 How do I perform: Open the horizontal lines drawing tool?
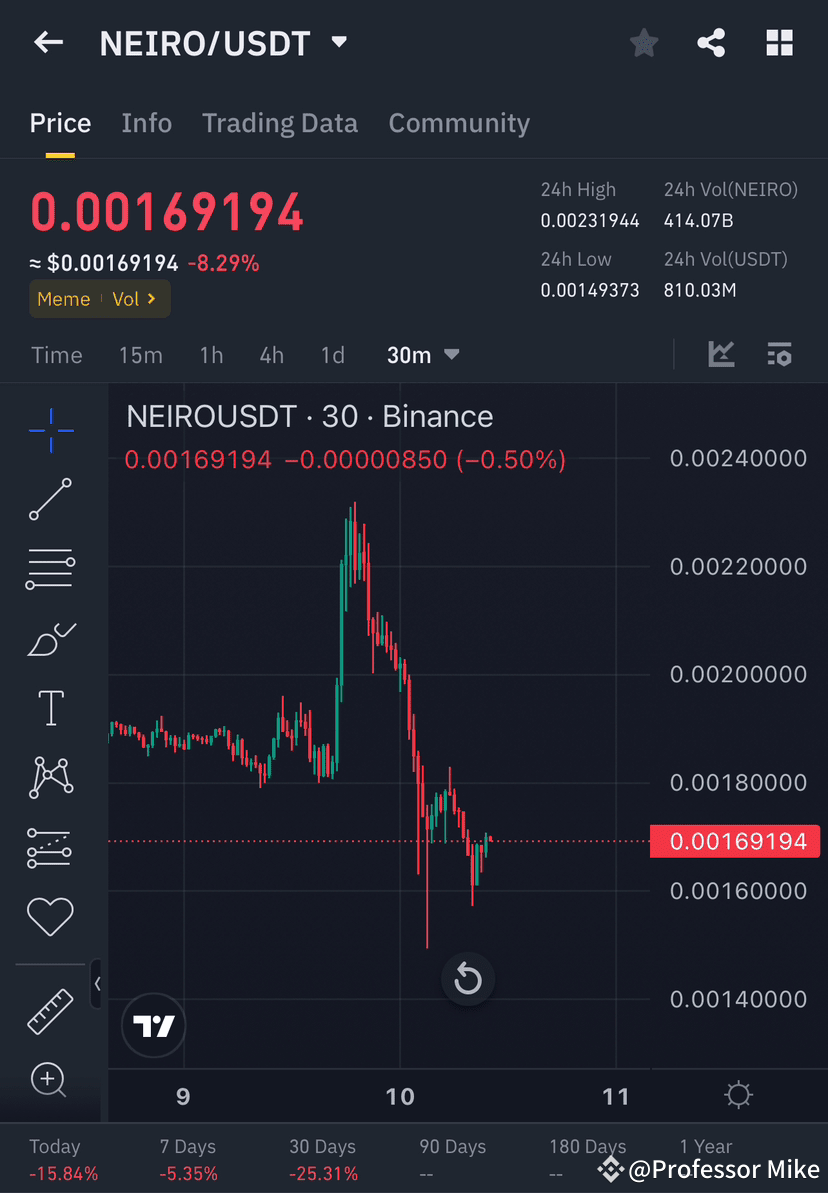point(50,569)
